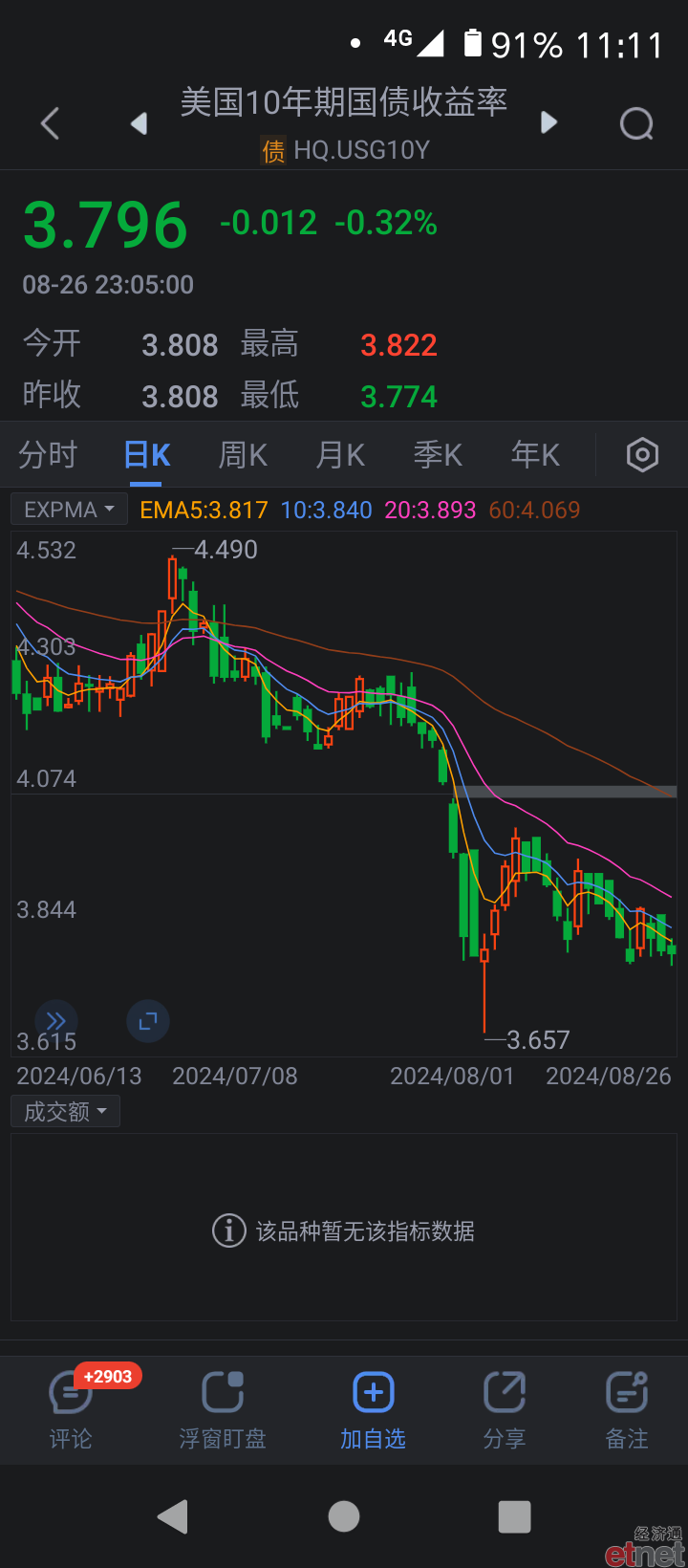This screenshot has height=1568, width=688.
Task: Switch to the 季K tab
Action: [438, 455]
